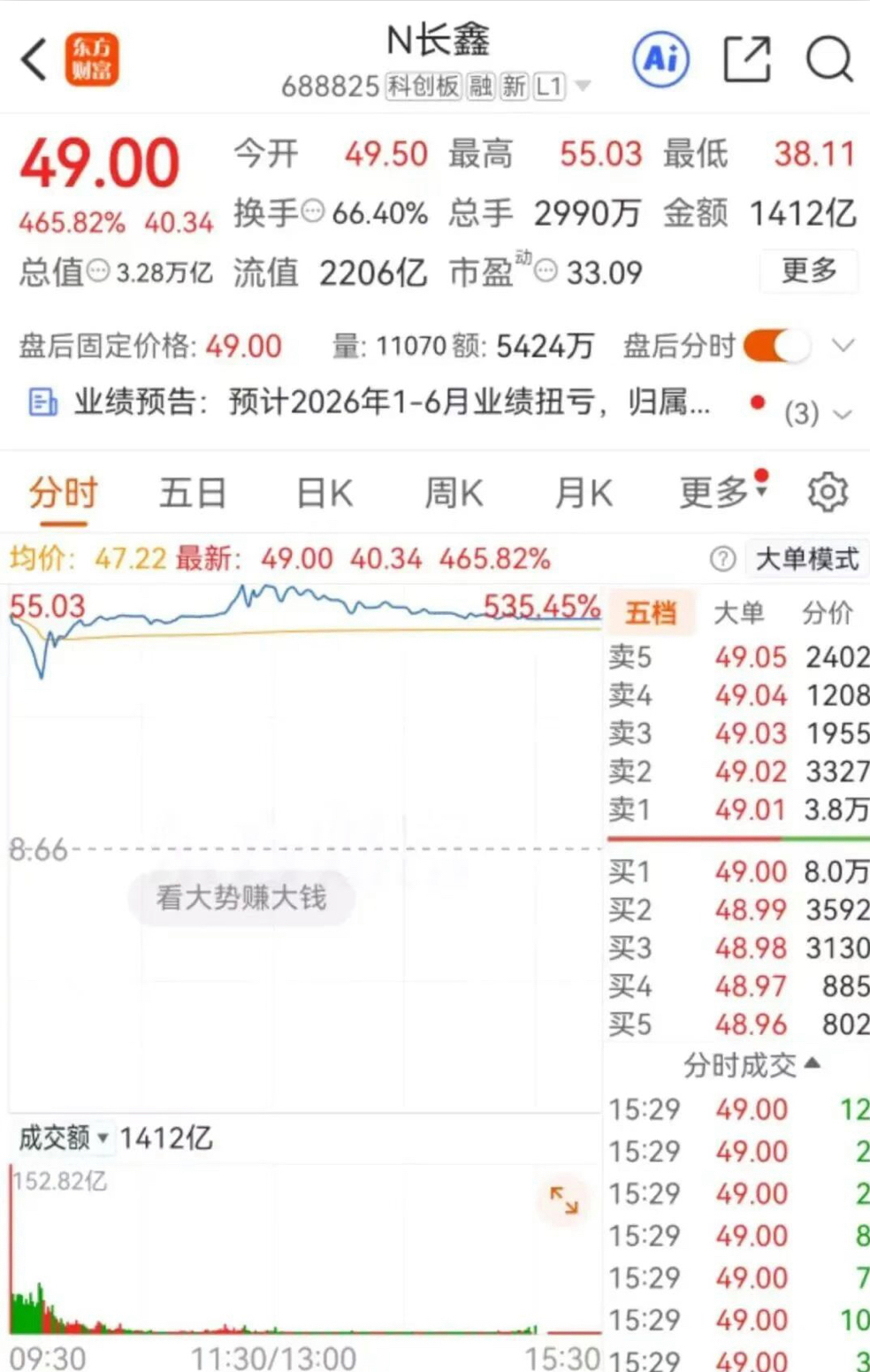Open chart settings gear
870x1372 pixels.
(x=828, y=492)
